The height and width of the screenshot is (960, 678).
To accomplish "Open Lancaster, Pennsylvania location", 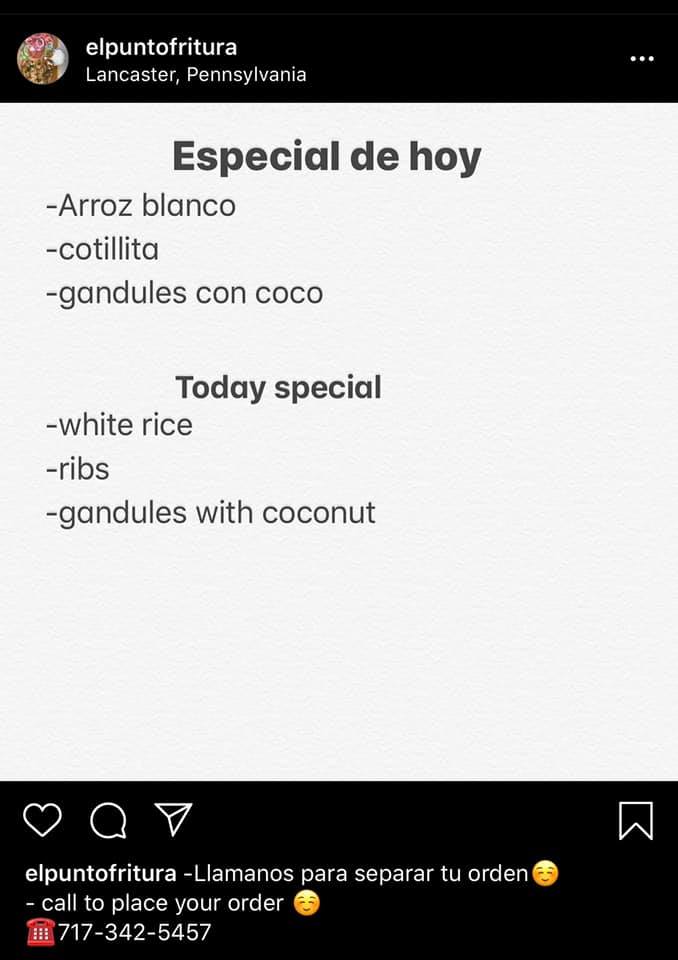I will (196, 75).
